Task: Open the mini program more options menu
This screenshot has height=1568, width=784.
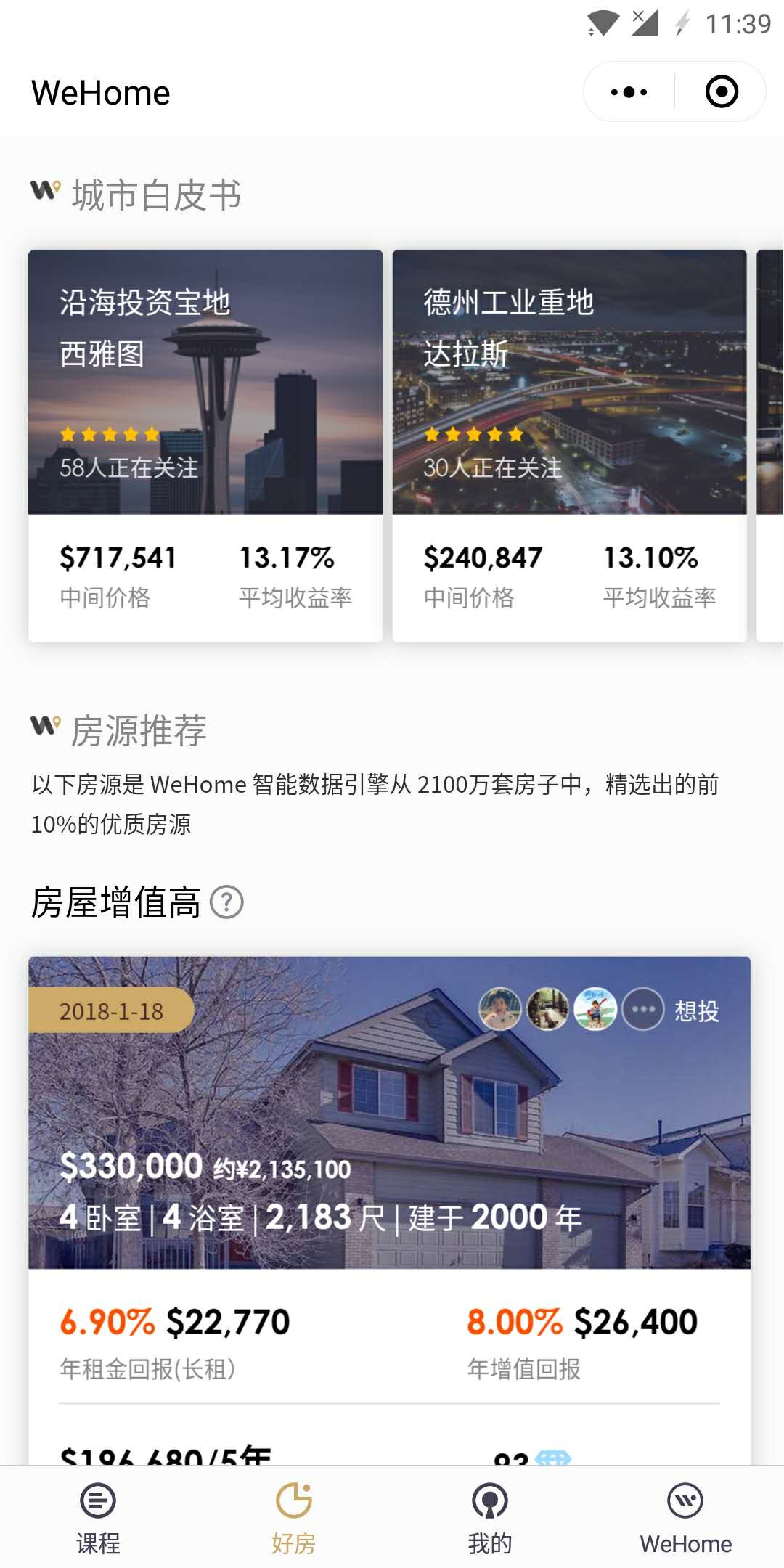Action: 629,92
